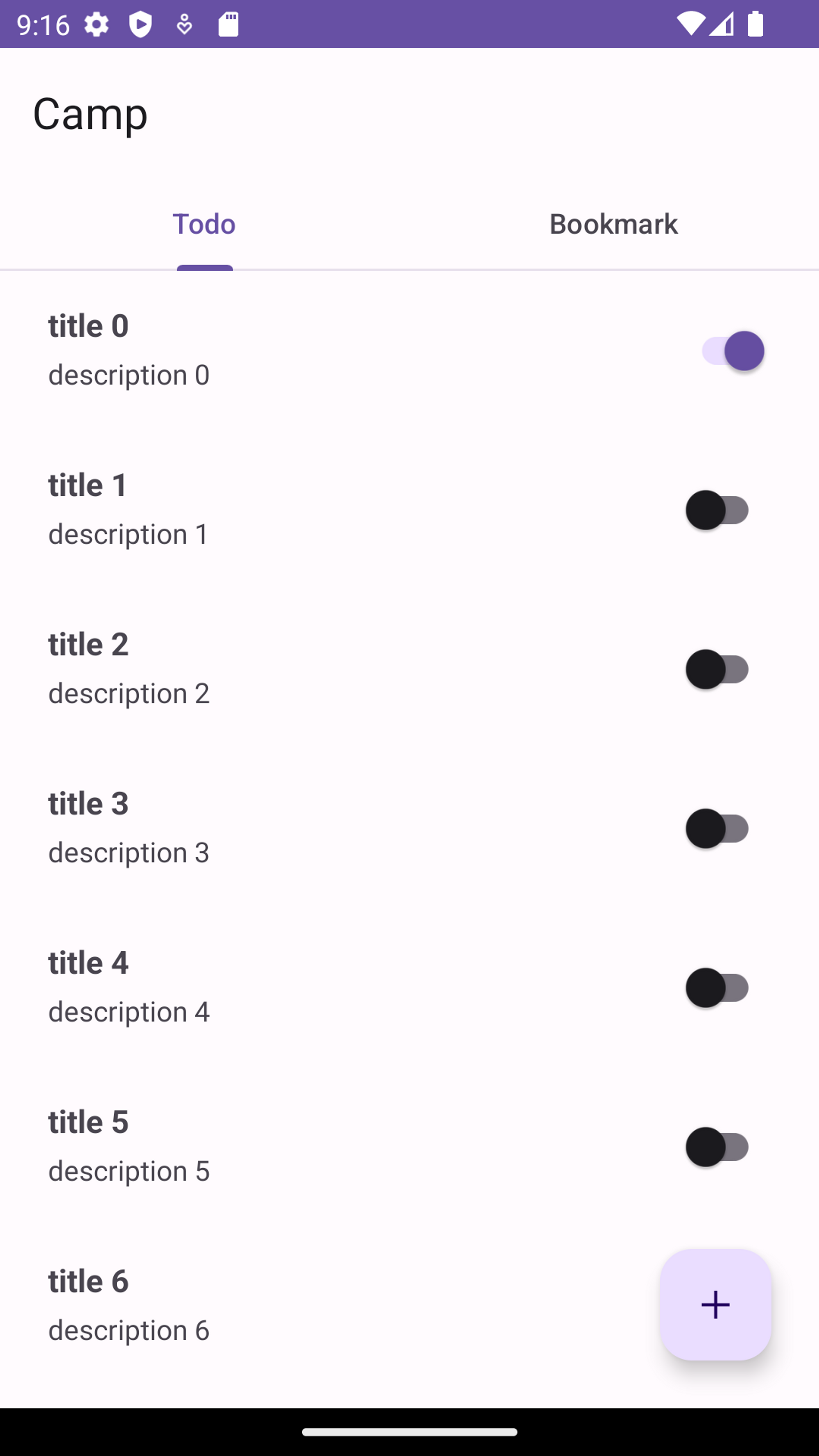This screenshot has height=1456, width=819.
Task: Switch on the toggle for title 5
Action: 717,1147
